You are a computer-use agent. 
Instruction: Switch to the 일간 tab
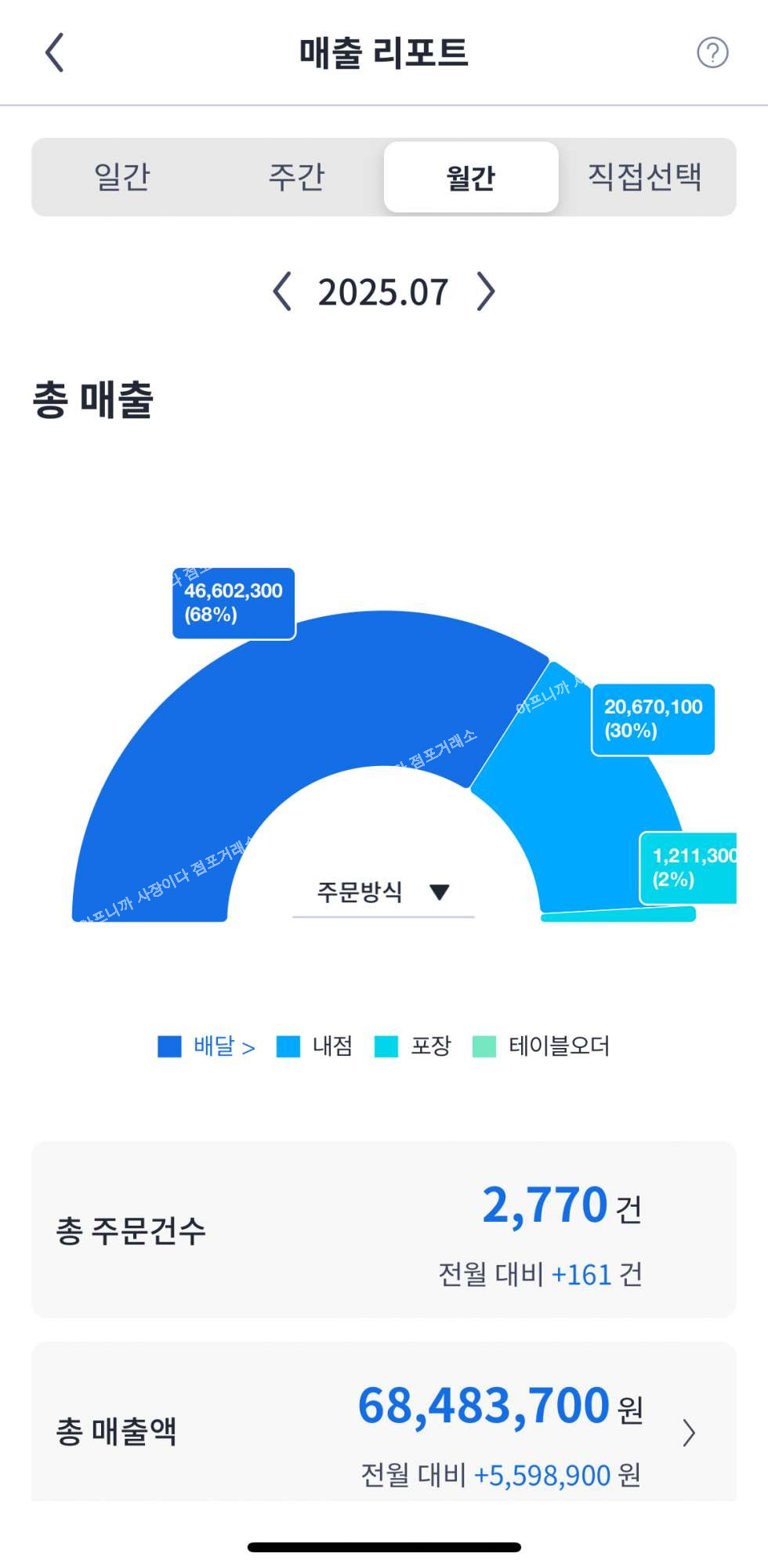[122, 177]
